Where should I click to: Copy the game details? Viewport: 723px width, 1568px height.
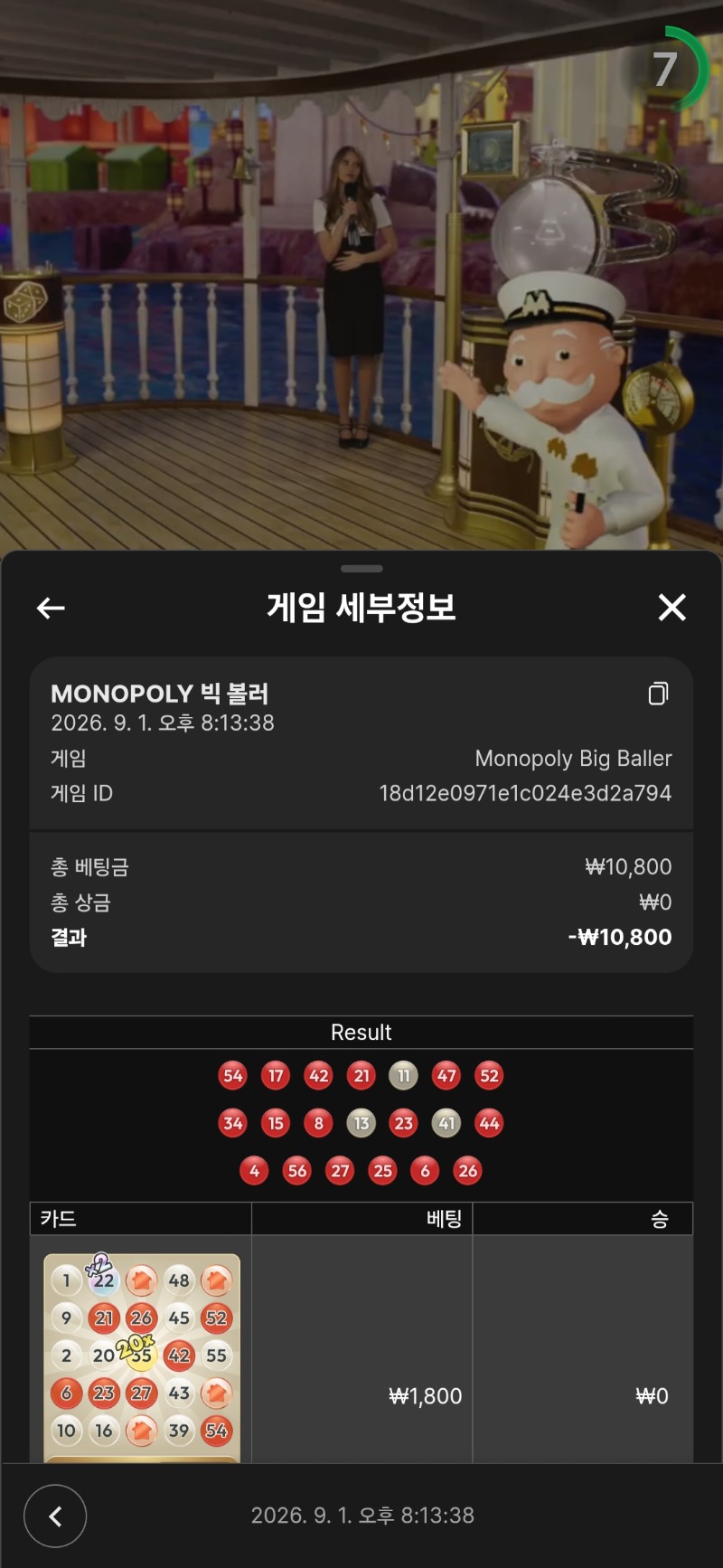(x=659, y=694)
